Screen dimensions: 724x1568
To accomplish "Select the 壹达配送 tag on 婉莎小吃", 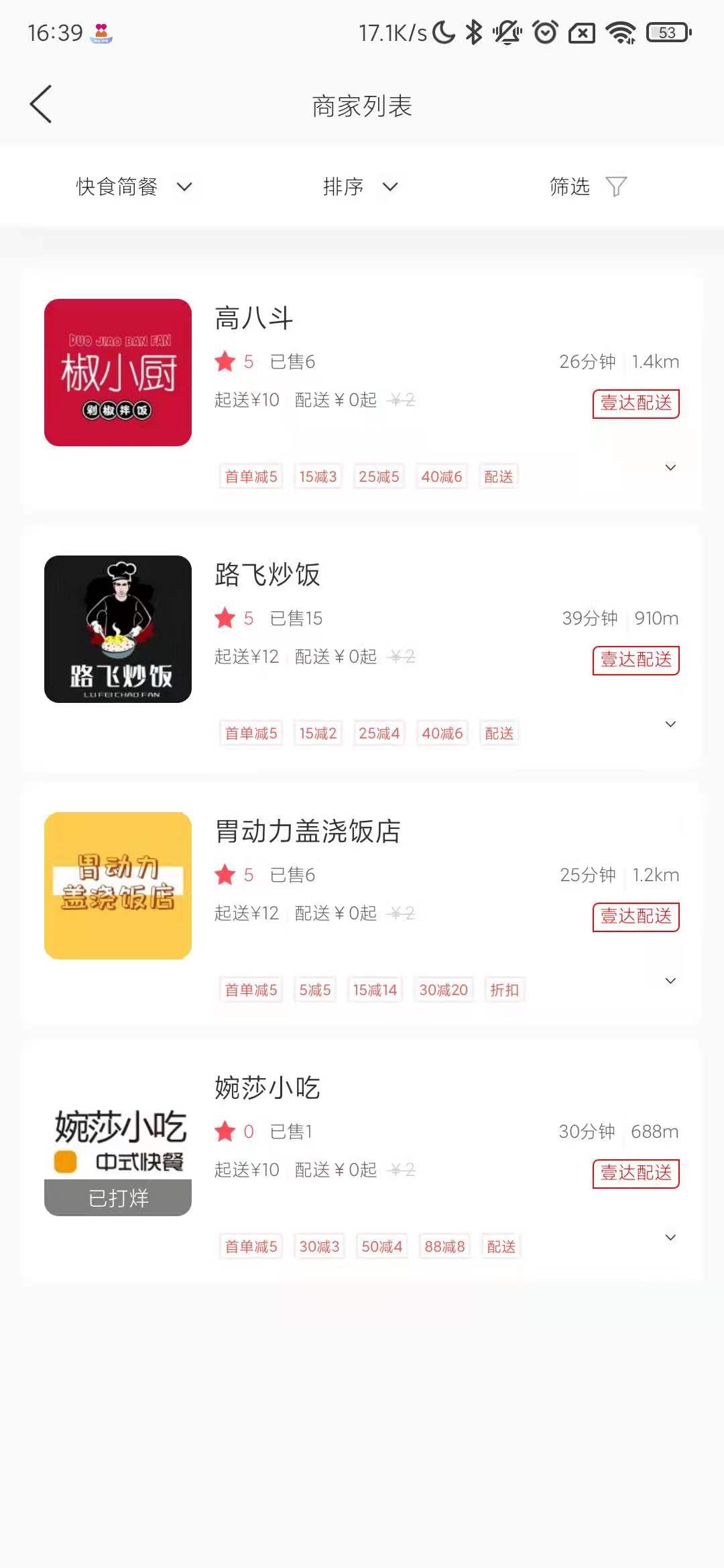I will (x=637, y=1173).
